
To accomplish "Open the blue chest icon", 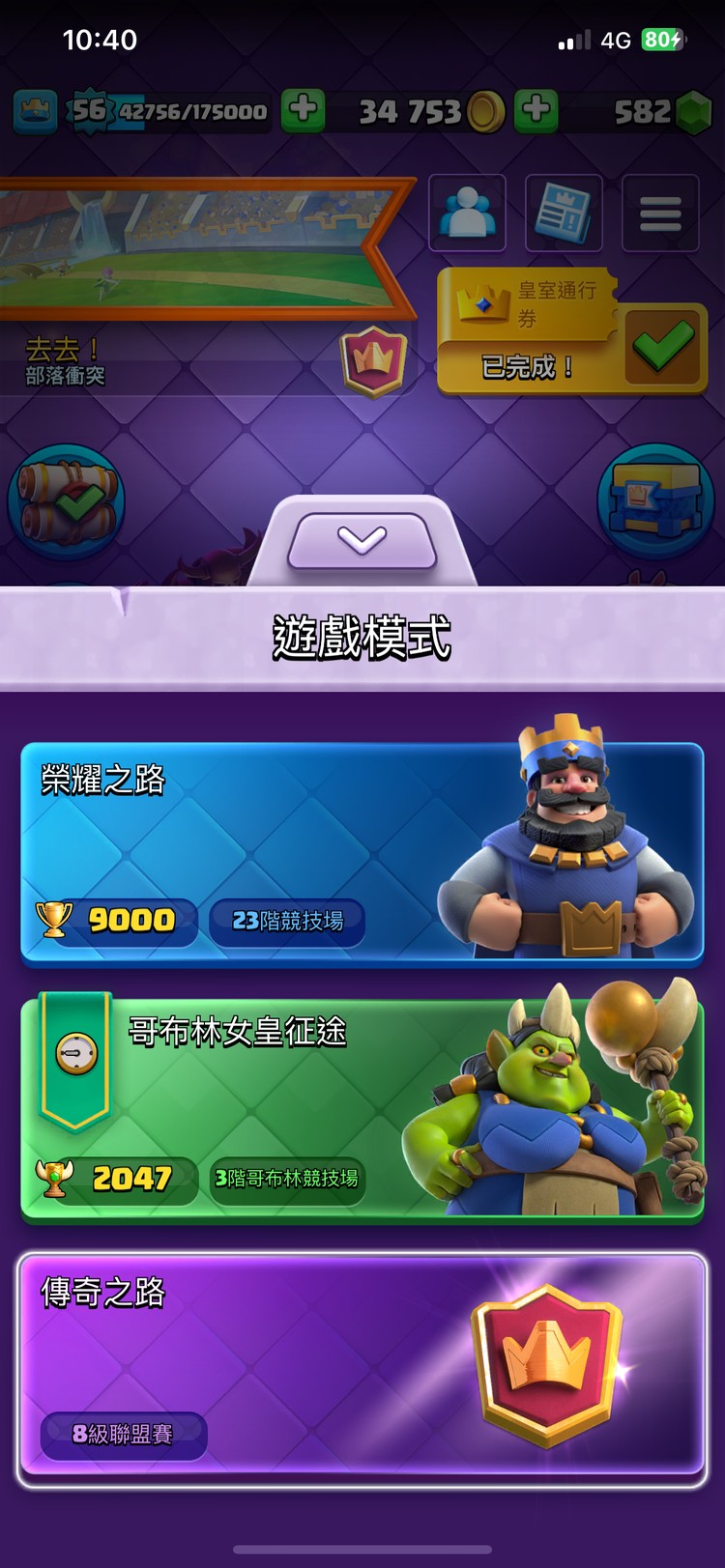I will [x=655, y=500].
